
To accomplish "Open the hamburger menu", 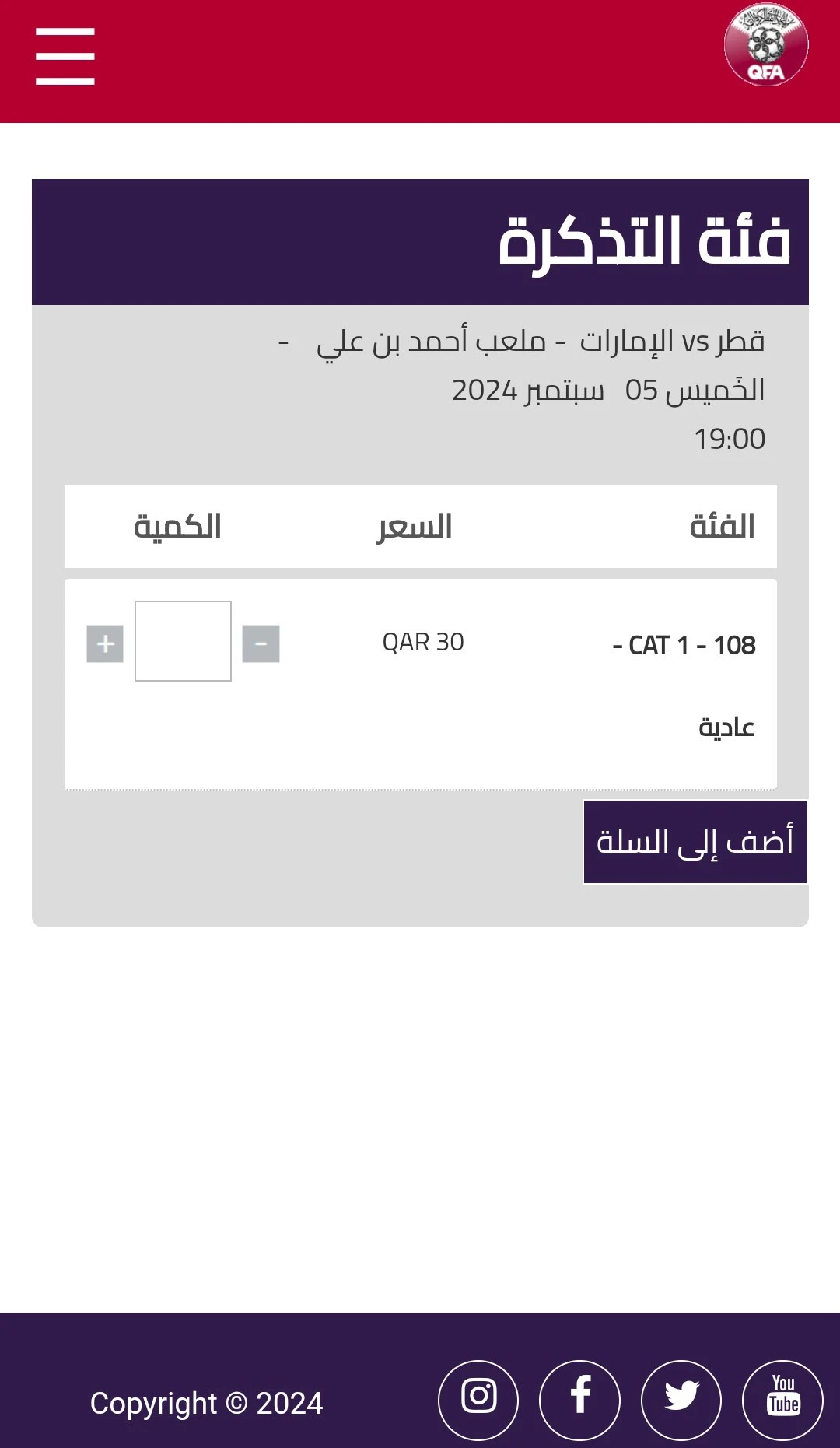I will [x=65, y=56].
